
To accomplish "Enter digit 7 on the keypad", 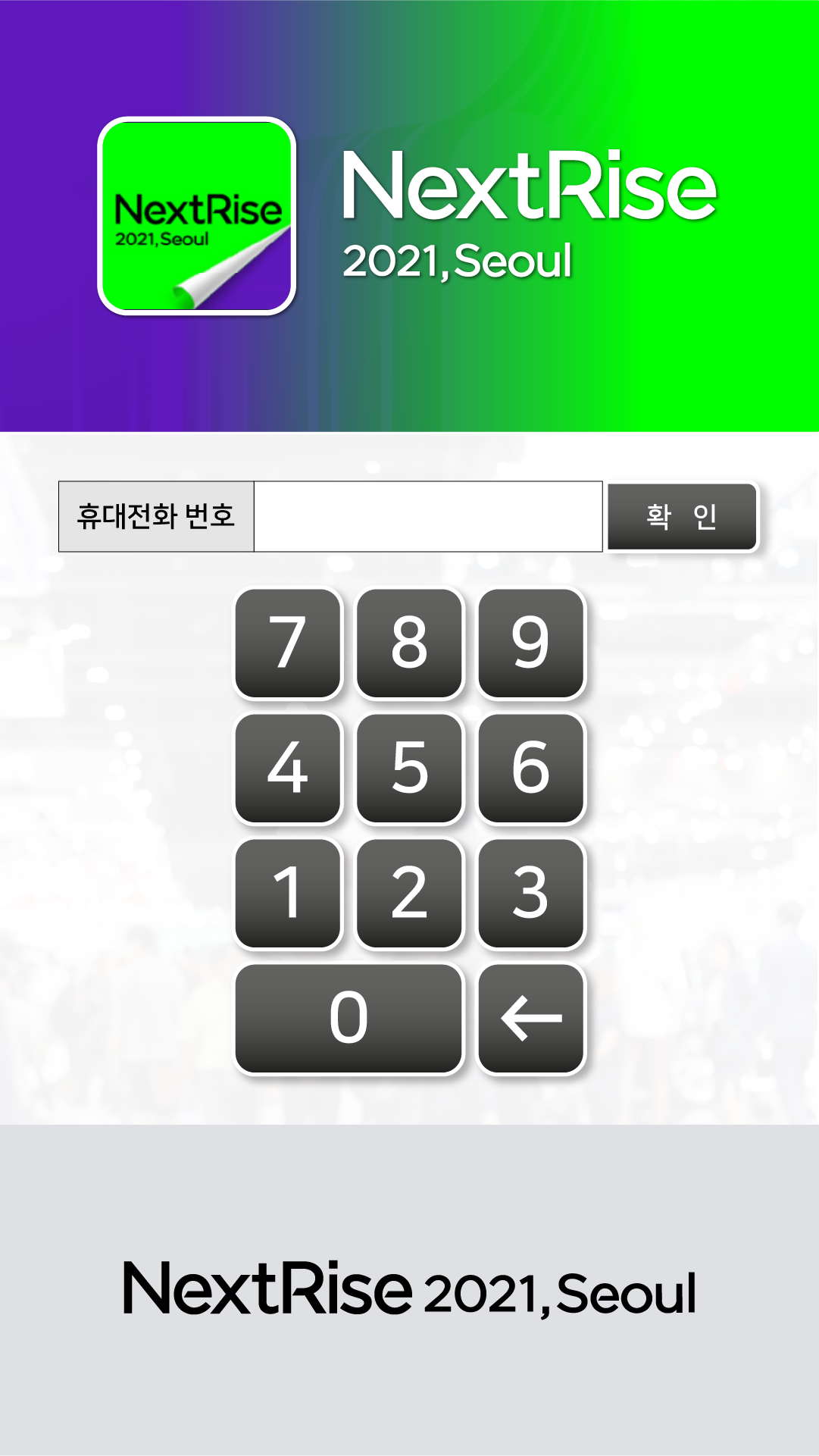I will (x=288, y=643).
